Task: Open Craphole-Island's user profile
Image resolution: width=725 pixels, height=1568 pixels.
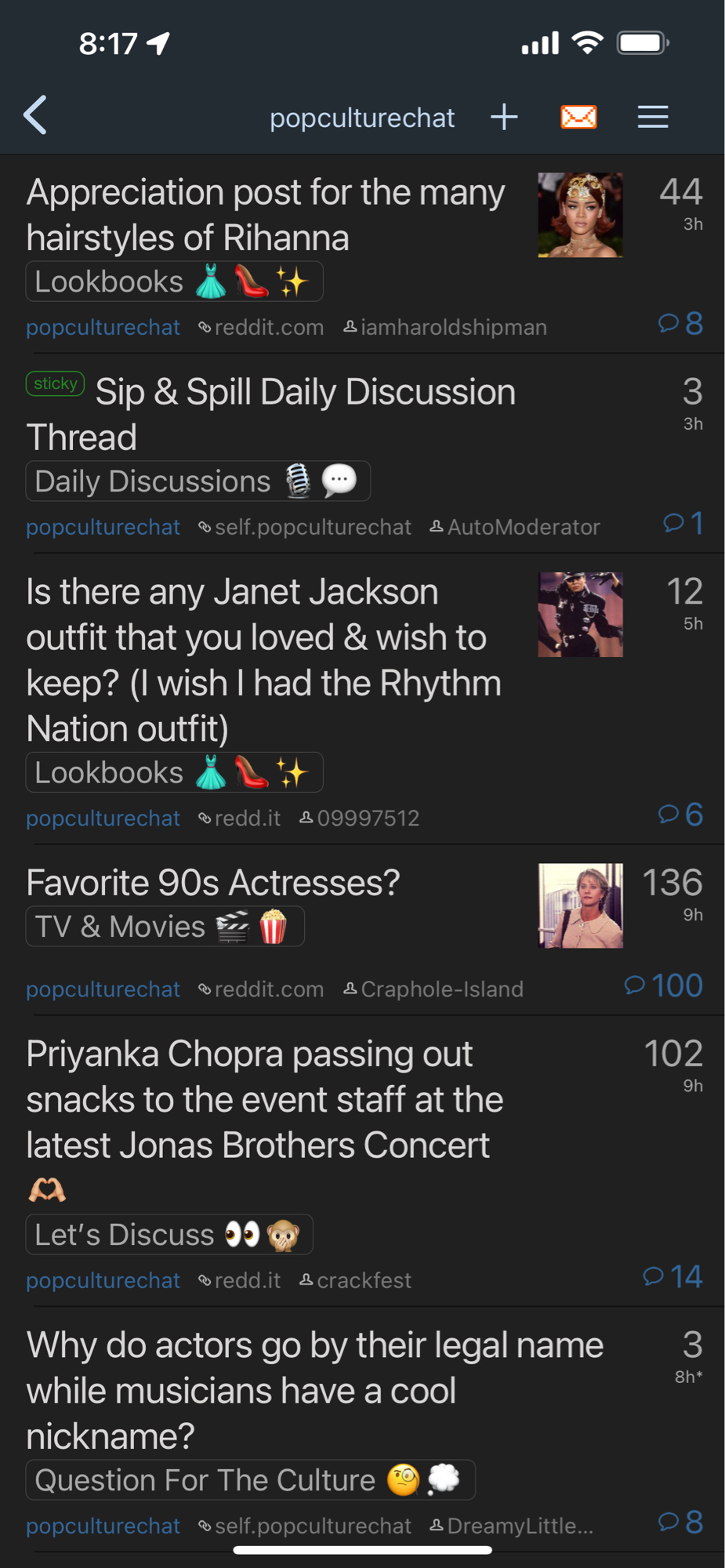Action: point(441,989)
